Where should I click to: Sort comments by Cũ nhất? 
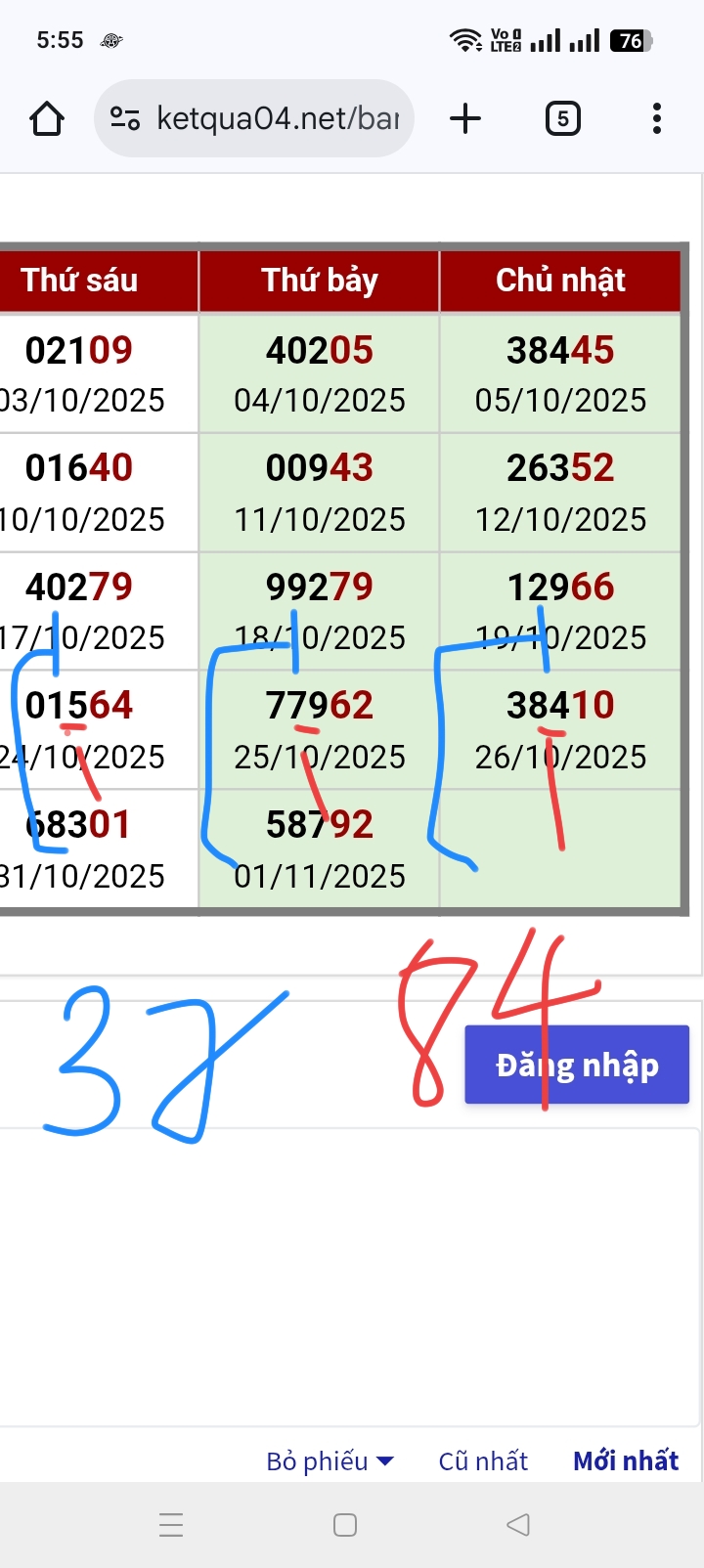tap(483, 1460)
